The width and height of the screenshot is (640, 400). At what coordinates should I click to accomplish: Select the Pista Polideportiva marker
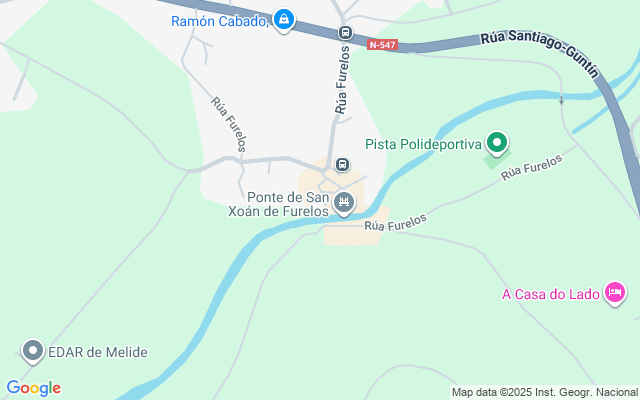[497, 144]
